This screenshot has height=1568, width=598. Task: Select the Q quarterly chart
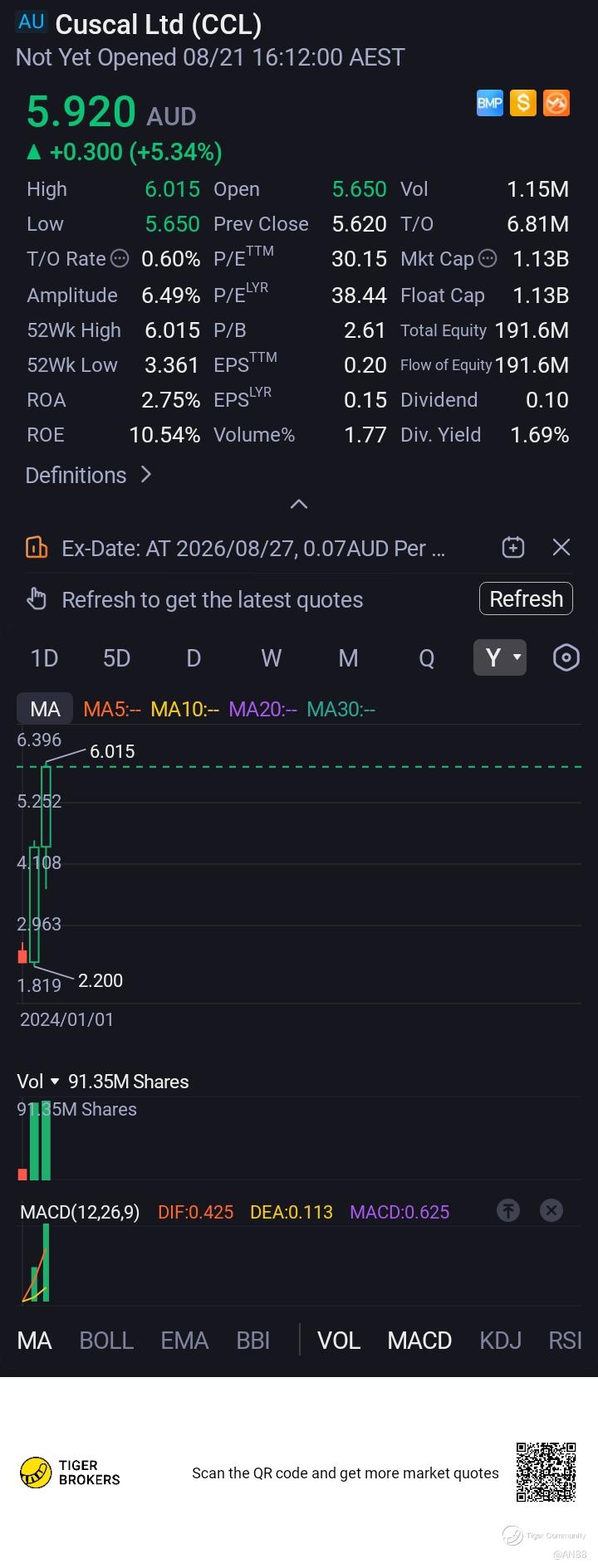(x=426, y=658)
